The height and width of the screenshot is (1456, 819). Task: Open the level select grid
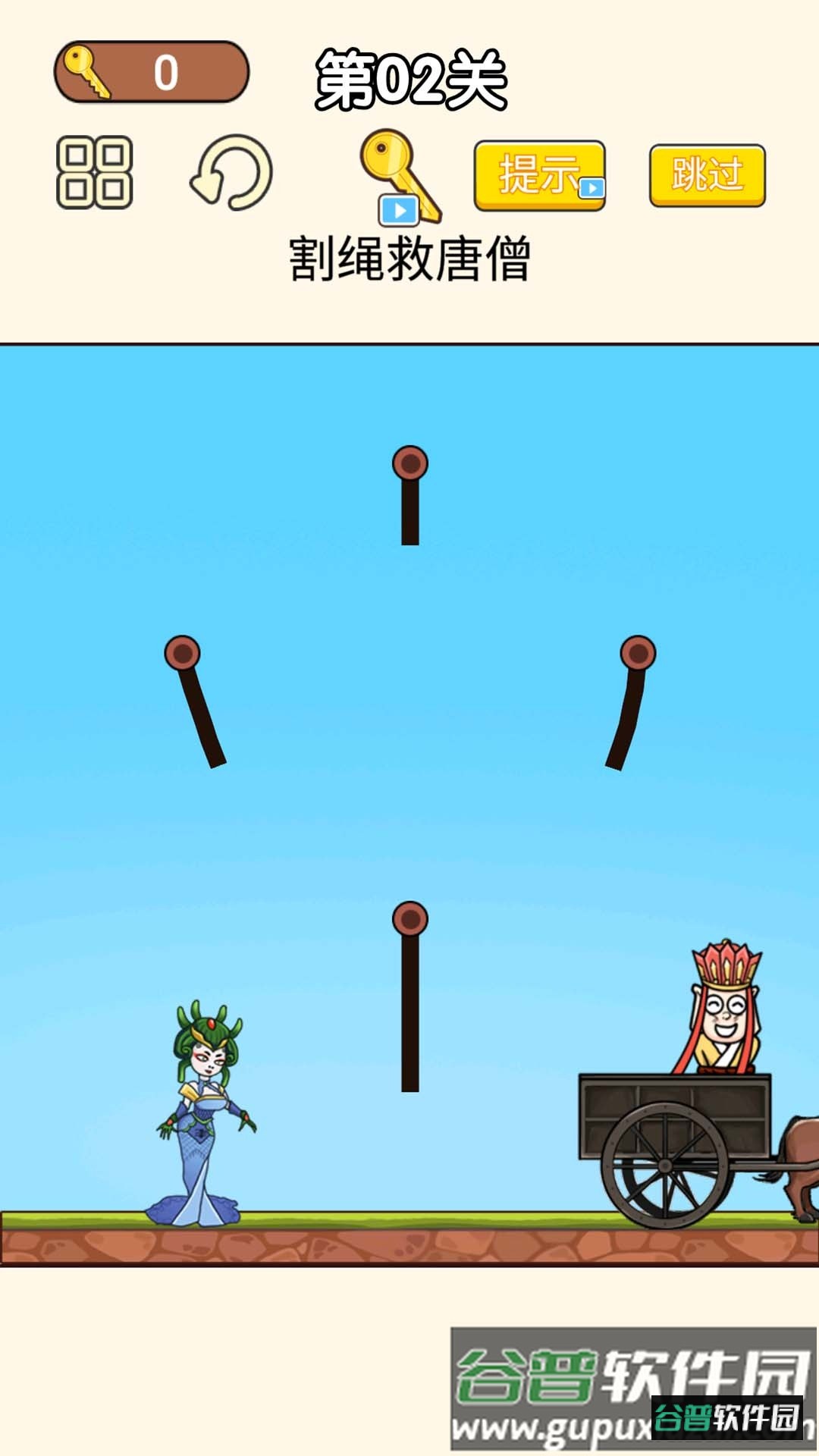coord(95,173)
